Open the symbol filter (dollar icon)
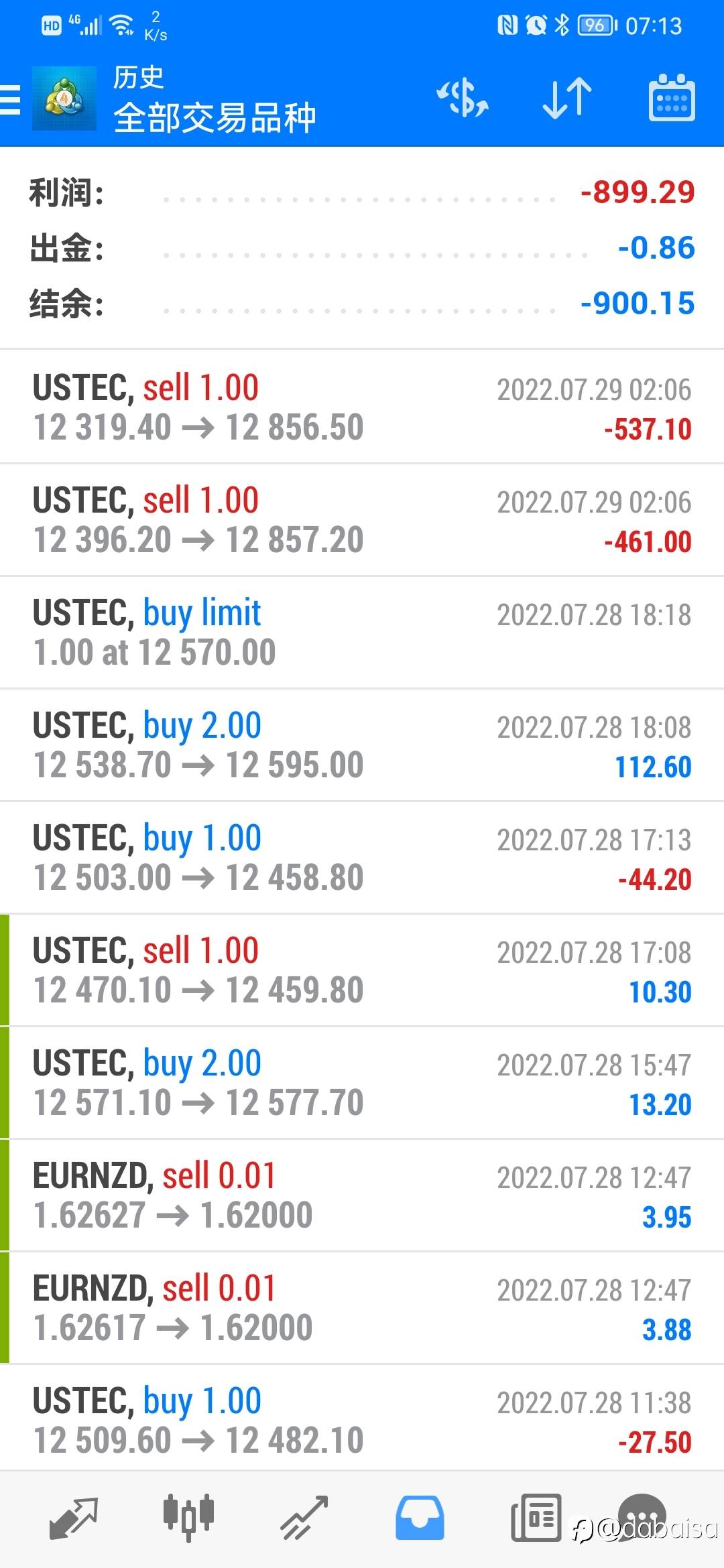This screenshot has width=724, height=1568. tap(463, 98)
